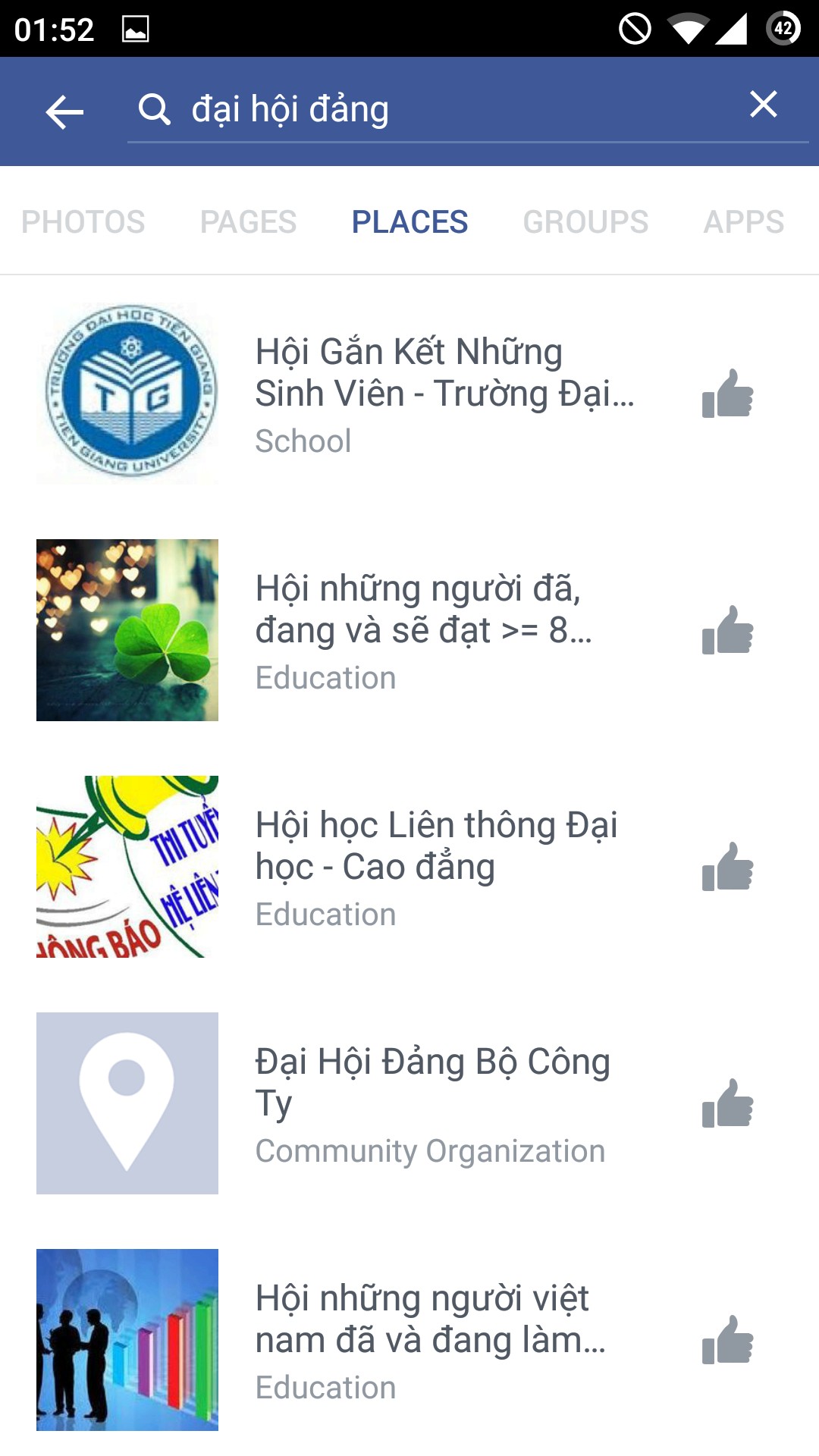Switch to the Groups tab

585,222
